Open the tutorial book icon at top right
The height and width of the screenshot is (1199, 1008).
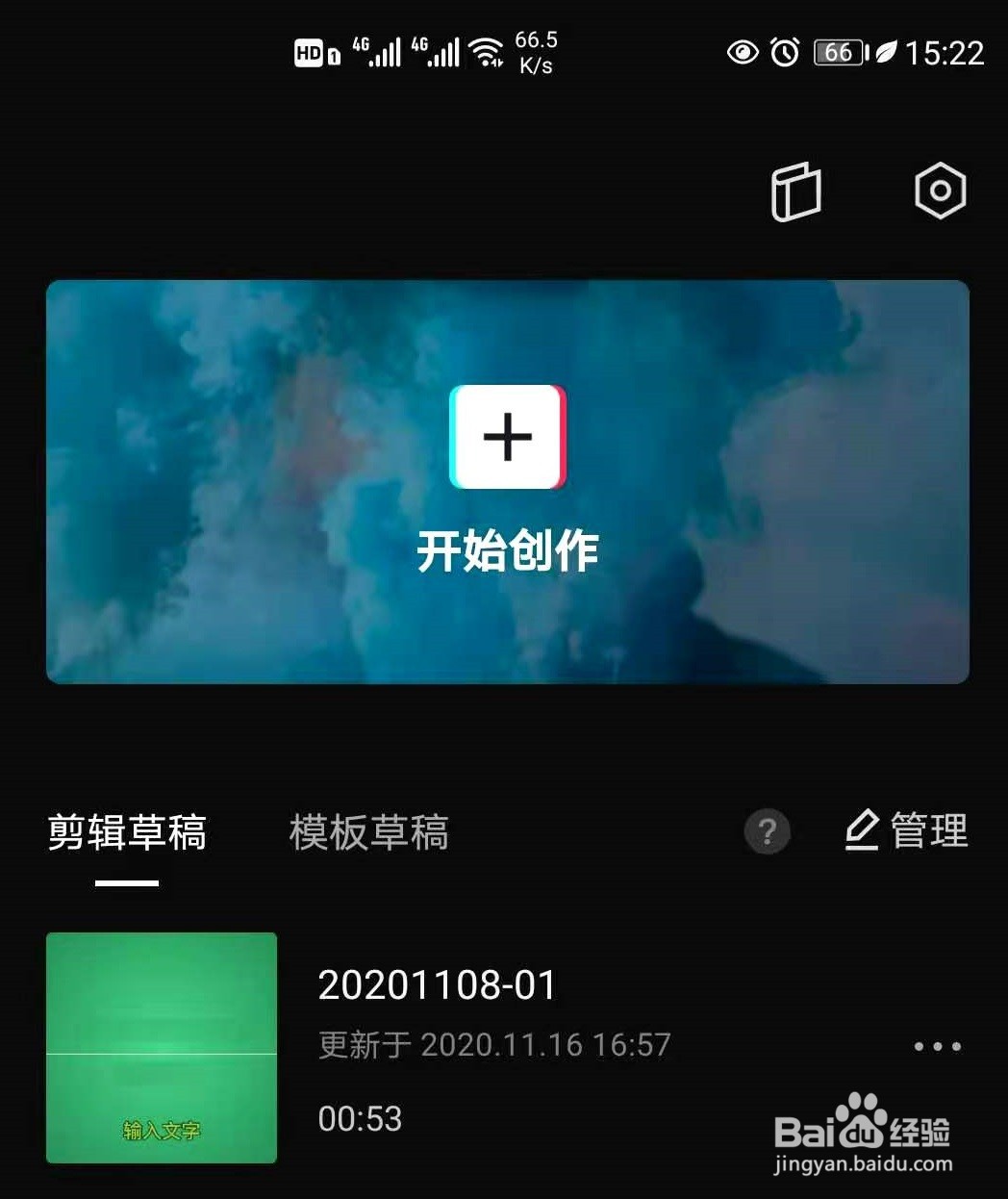point(796,192)
